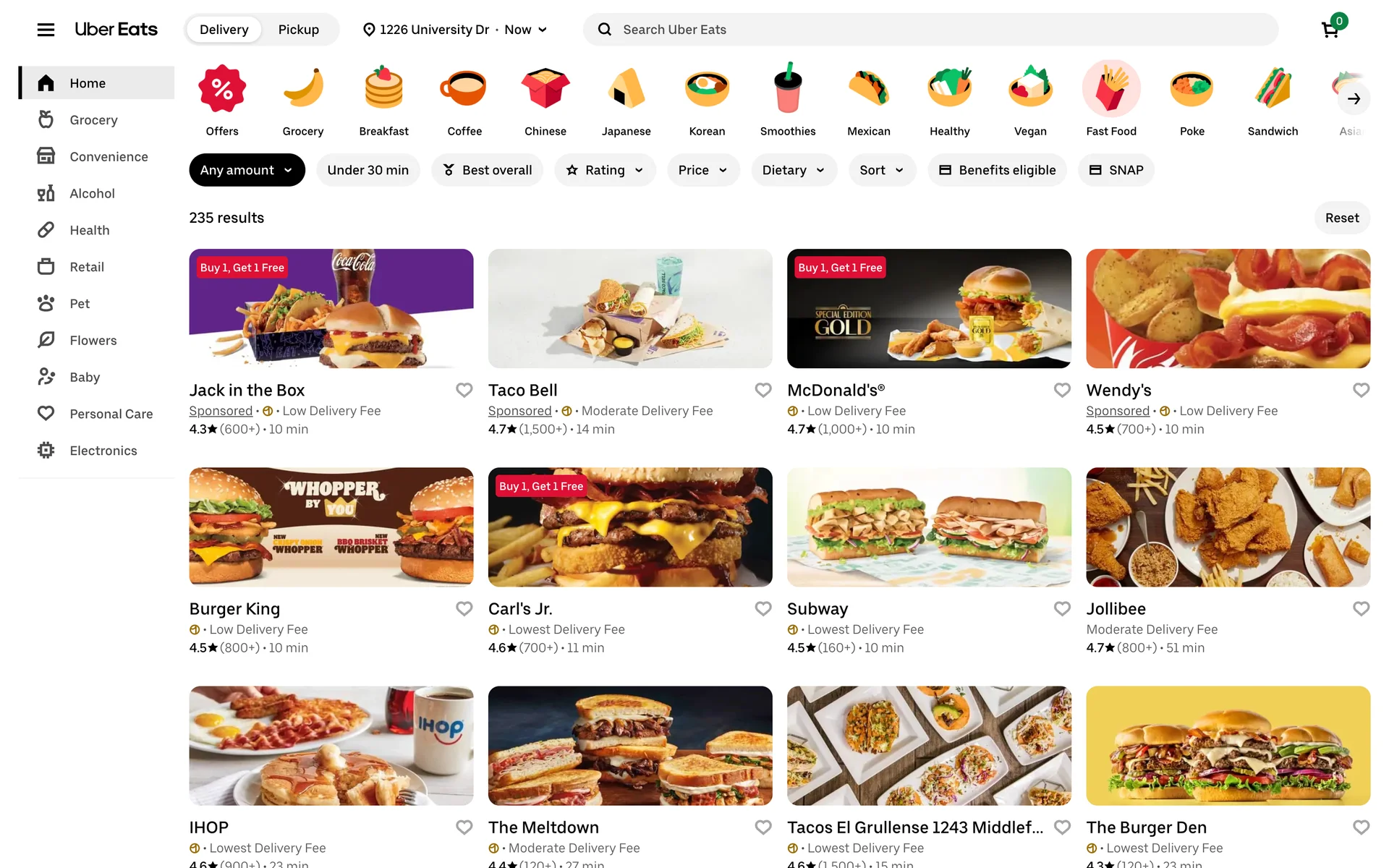Open the shopping cart

[1330, 30]
